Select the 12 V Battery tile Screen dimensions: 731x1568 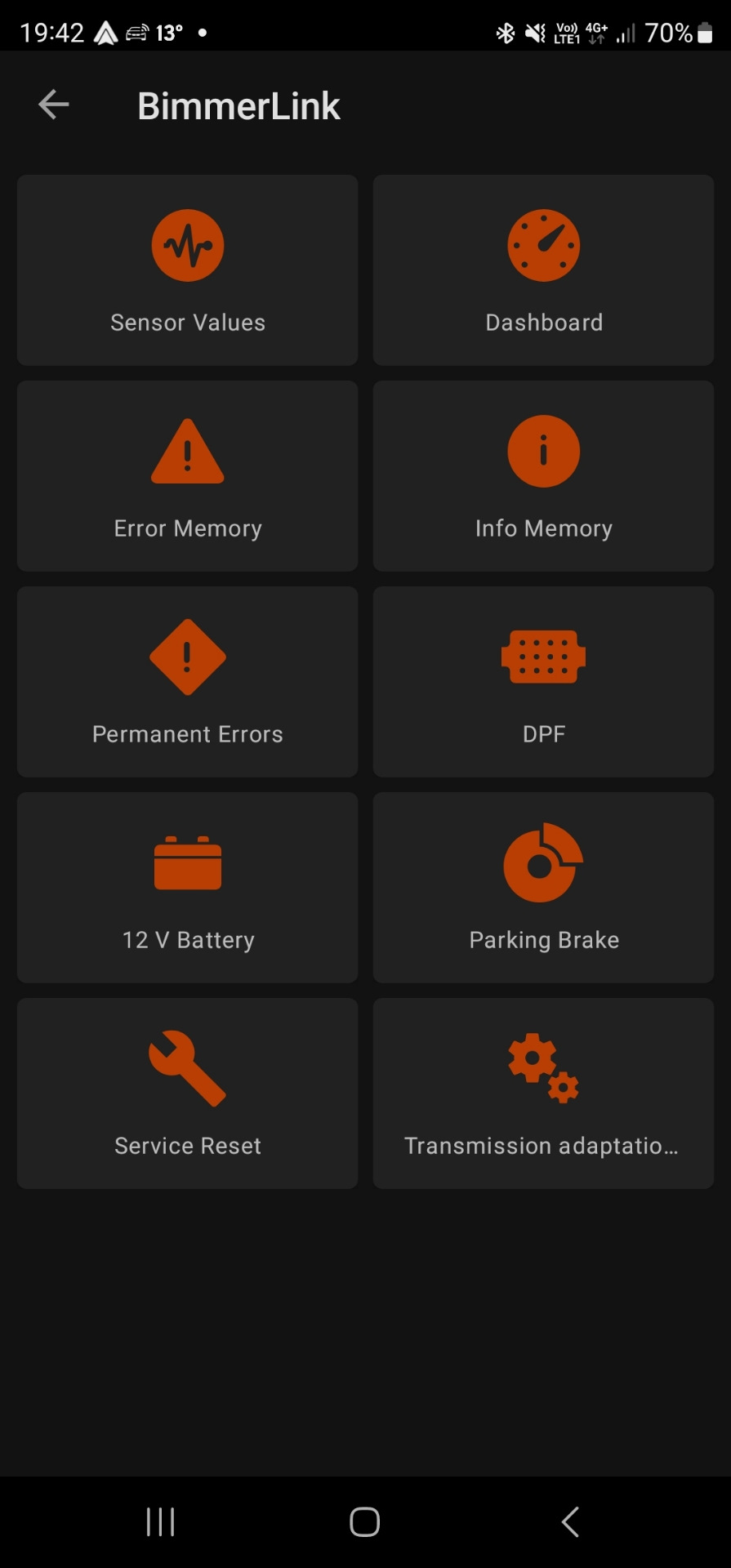pos(187,887)
